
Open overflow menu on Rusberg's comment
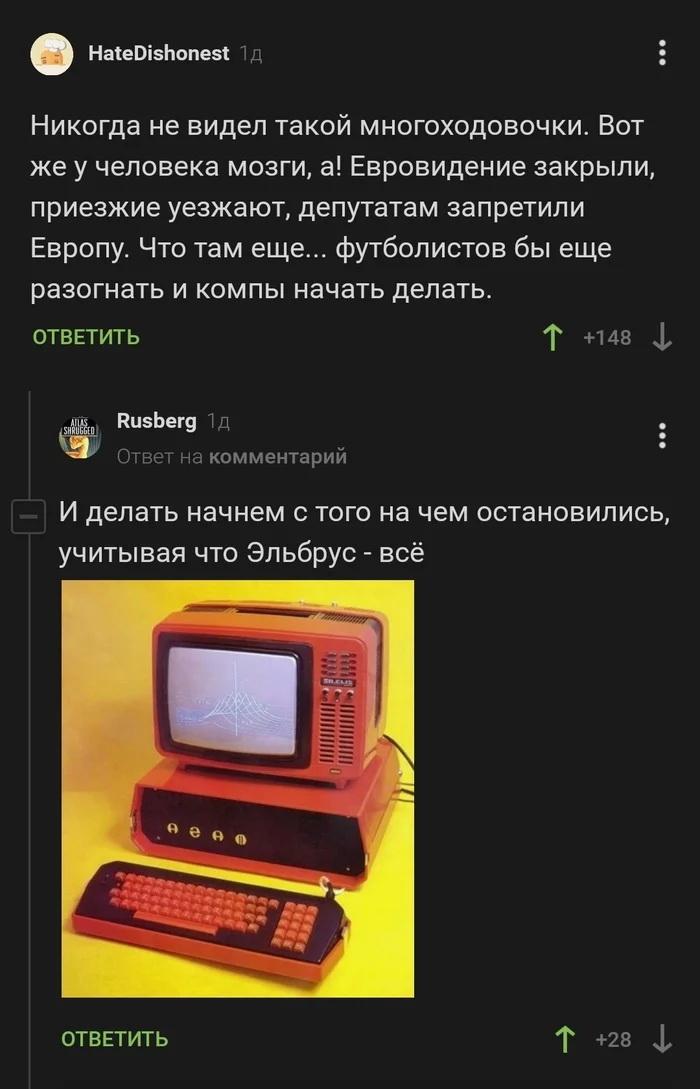pos(662,435)
